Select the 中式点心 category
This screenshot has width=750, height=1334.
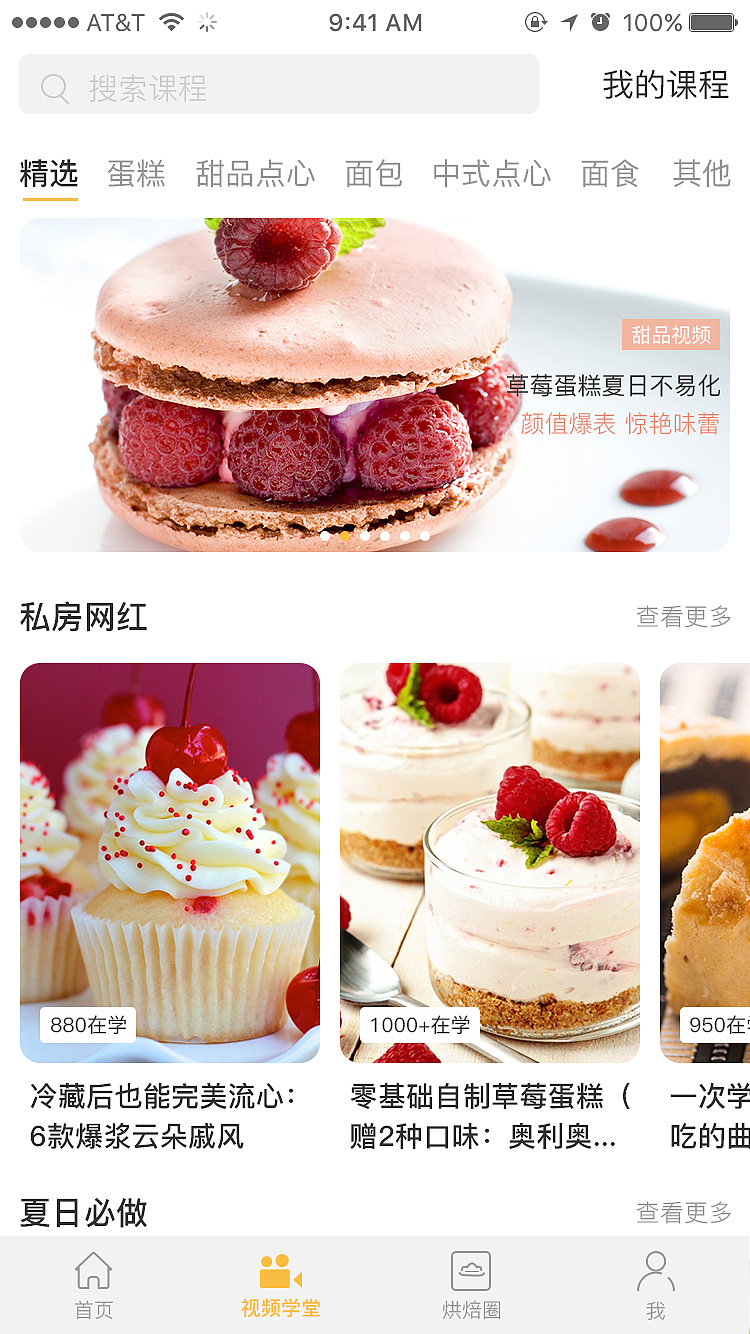(490, 173)
